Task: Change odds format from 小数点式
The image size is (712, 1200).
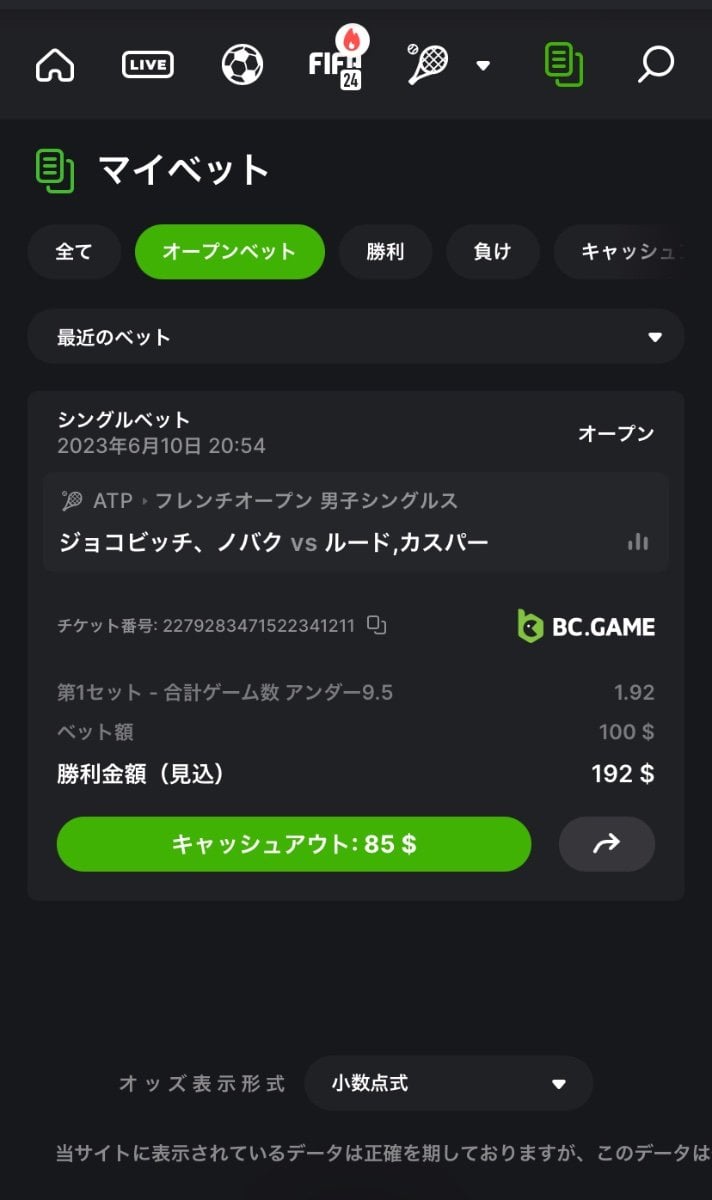Action: [448, 1083]
